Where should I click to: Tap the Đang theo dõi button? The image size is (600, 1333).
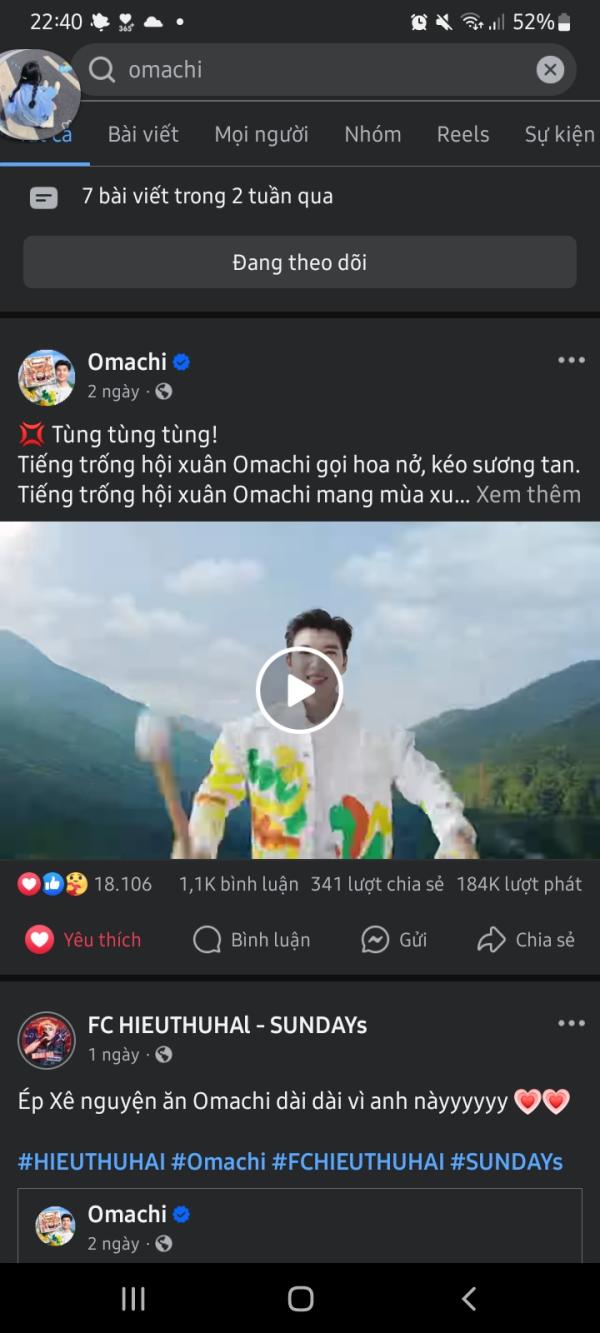tap(300, 262)
